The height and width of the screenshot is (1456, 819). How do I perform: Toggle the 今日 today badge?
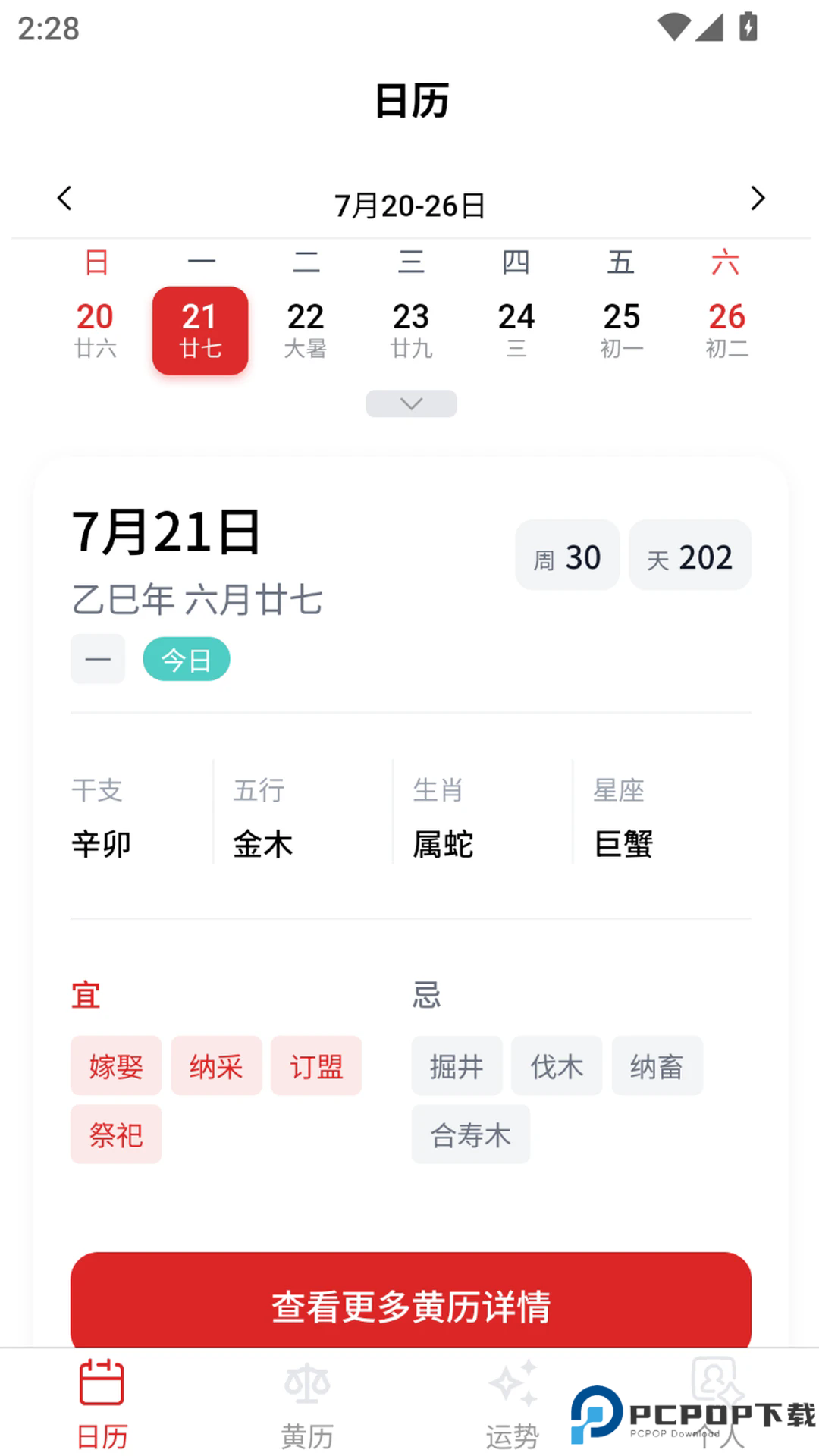pyautogui.click(x=187, y=658)
